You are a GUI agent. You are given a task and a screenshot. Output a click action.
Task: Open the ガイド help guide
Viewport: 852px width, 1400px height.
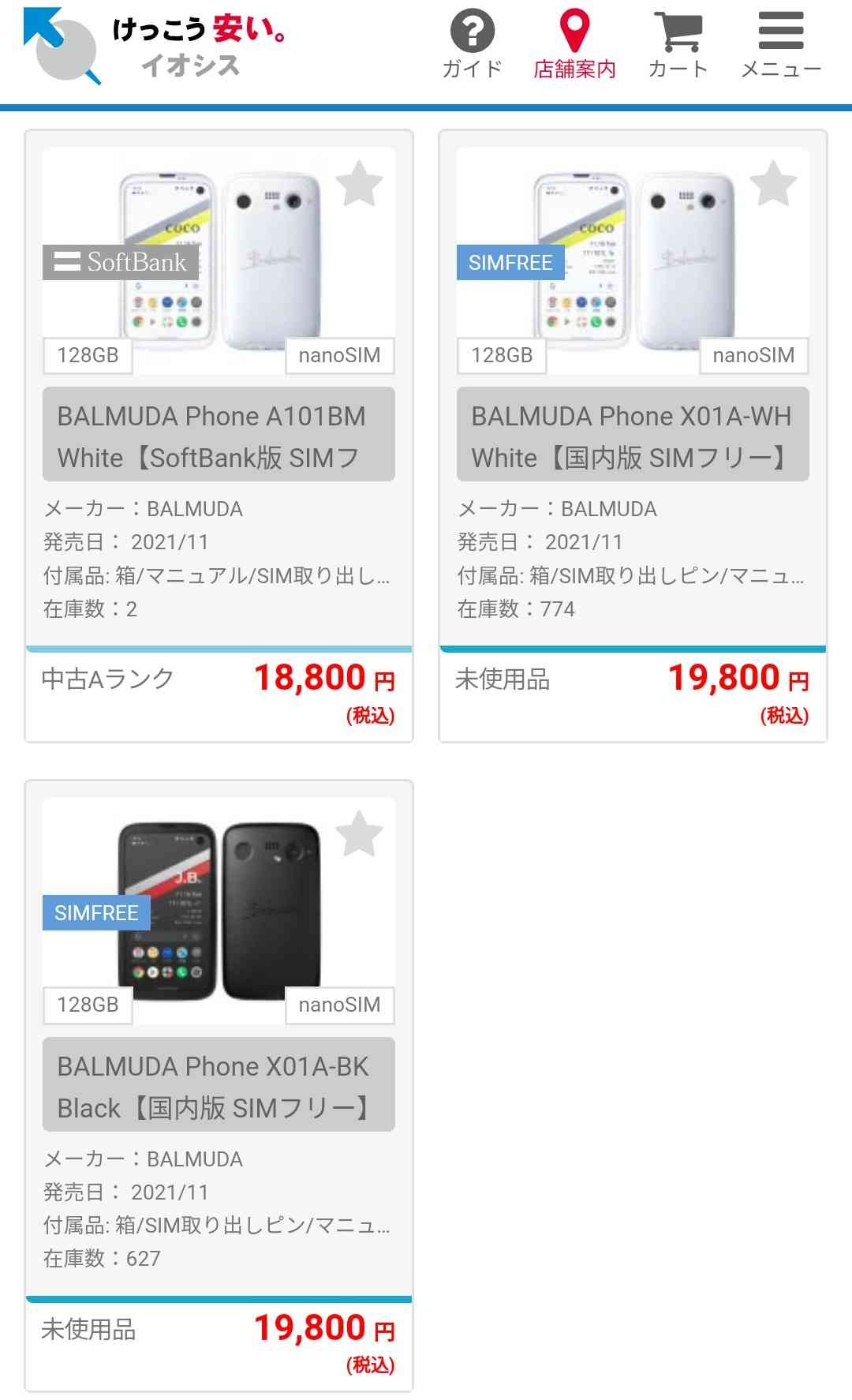(472, 44)
